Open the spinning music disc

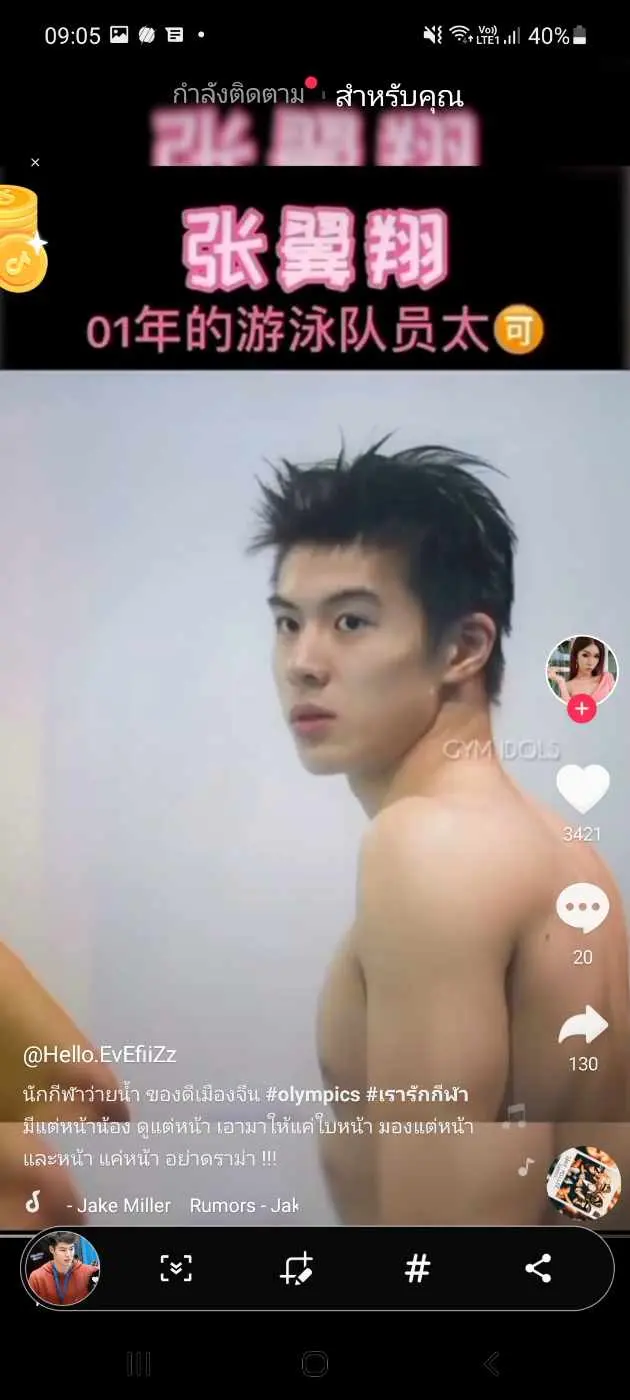(x=582, y=1183)
